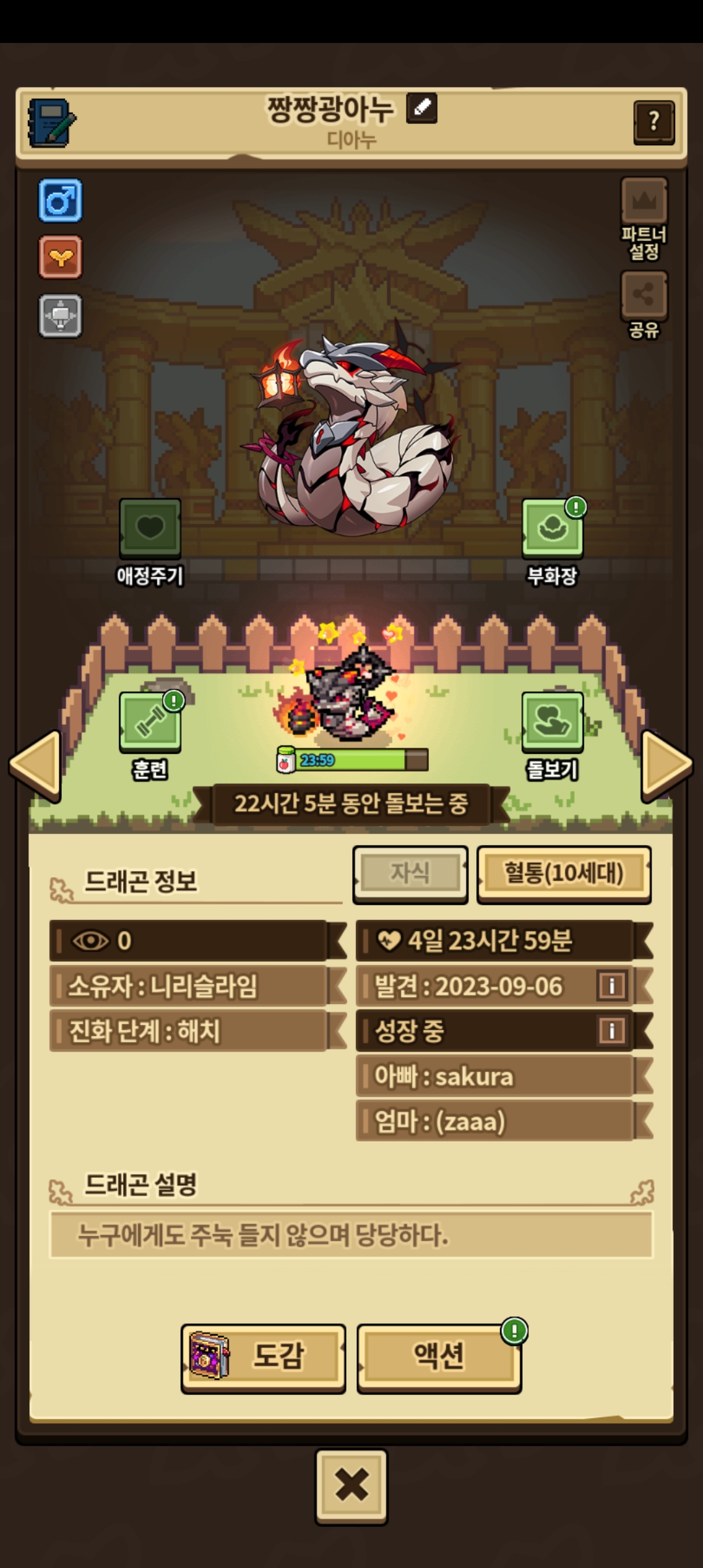Show info for 발견 discovery date

tap(611, 986)
